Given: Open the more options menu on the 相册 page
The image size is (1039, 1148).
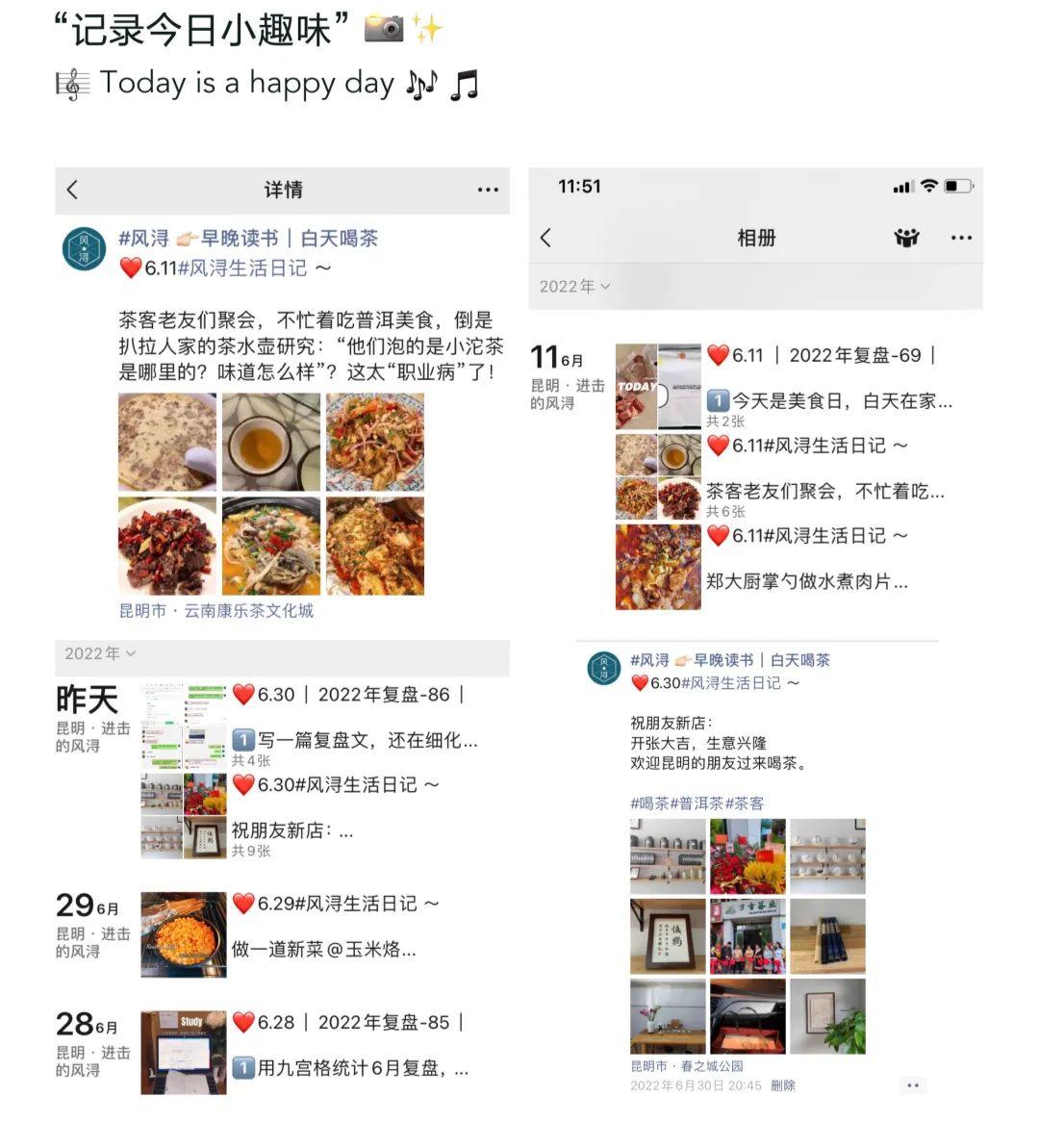Looking at the screenshot, I should click(x=961, y=237).
